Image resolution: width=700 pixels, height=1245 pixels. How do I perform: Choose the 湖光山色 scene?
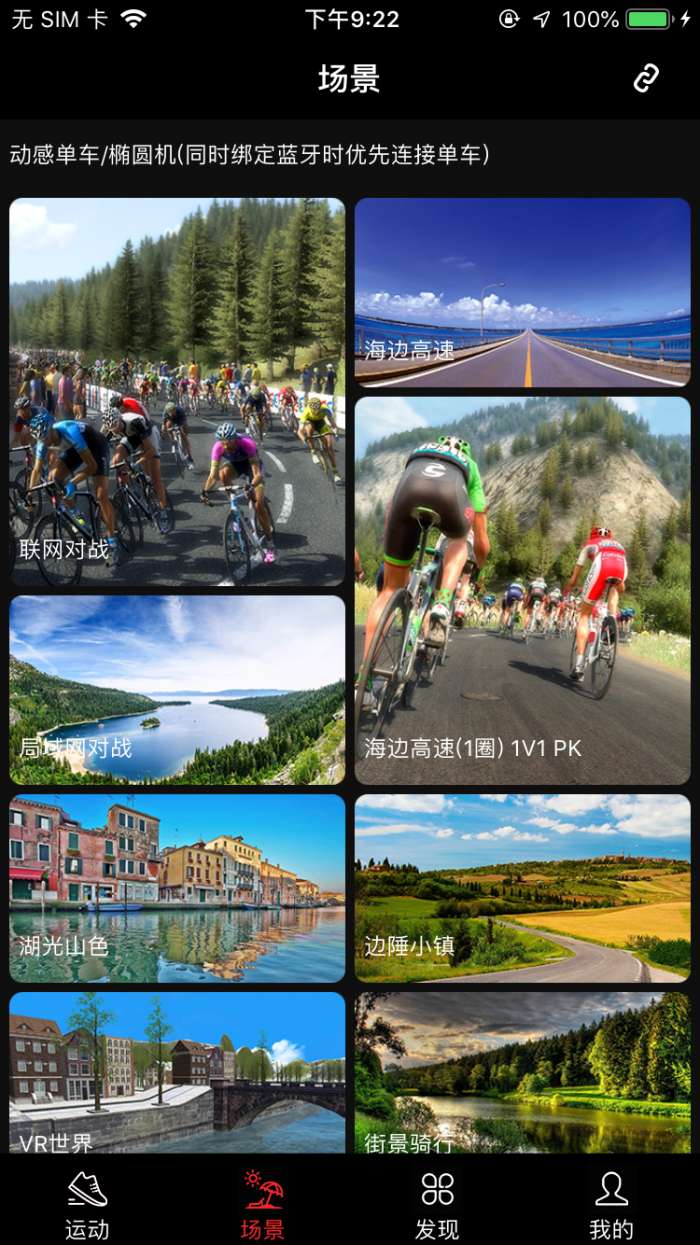tap(177, 888)
